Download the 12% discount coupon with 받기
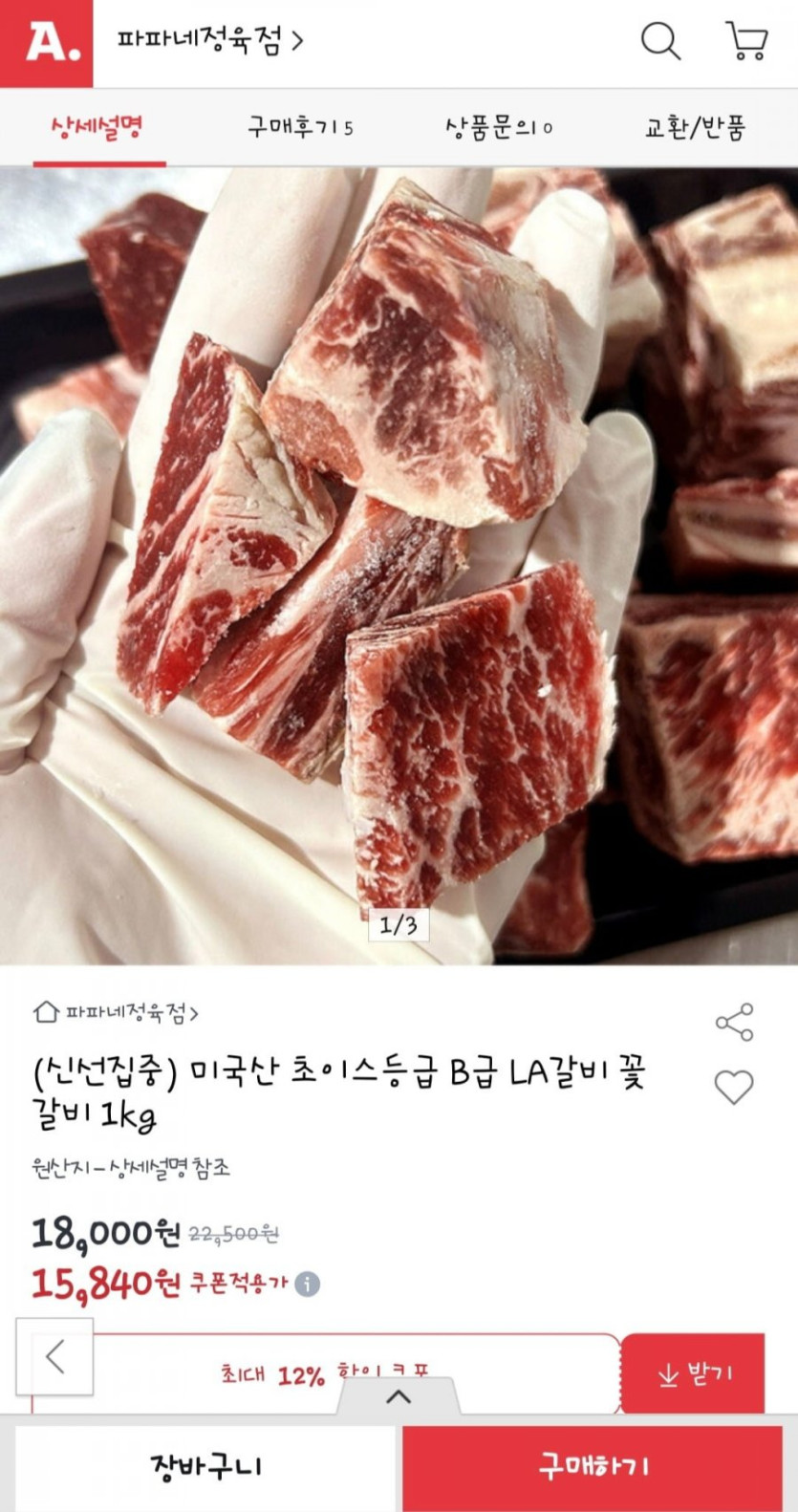The width and height of the screenshot is (798, 1512). pyautogui.click(x=694, y=1374)
